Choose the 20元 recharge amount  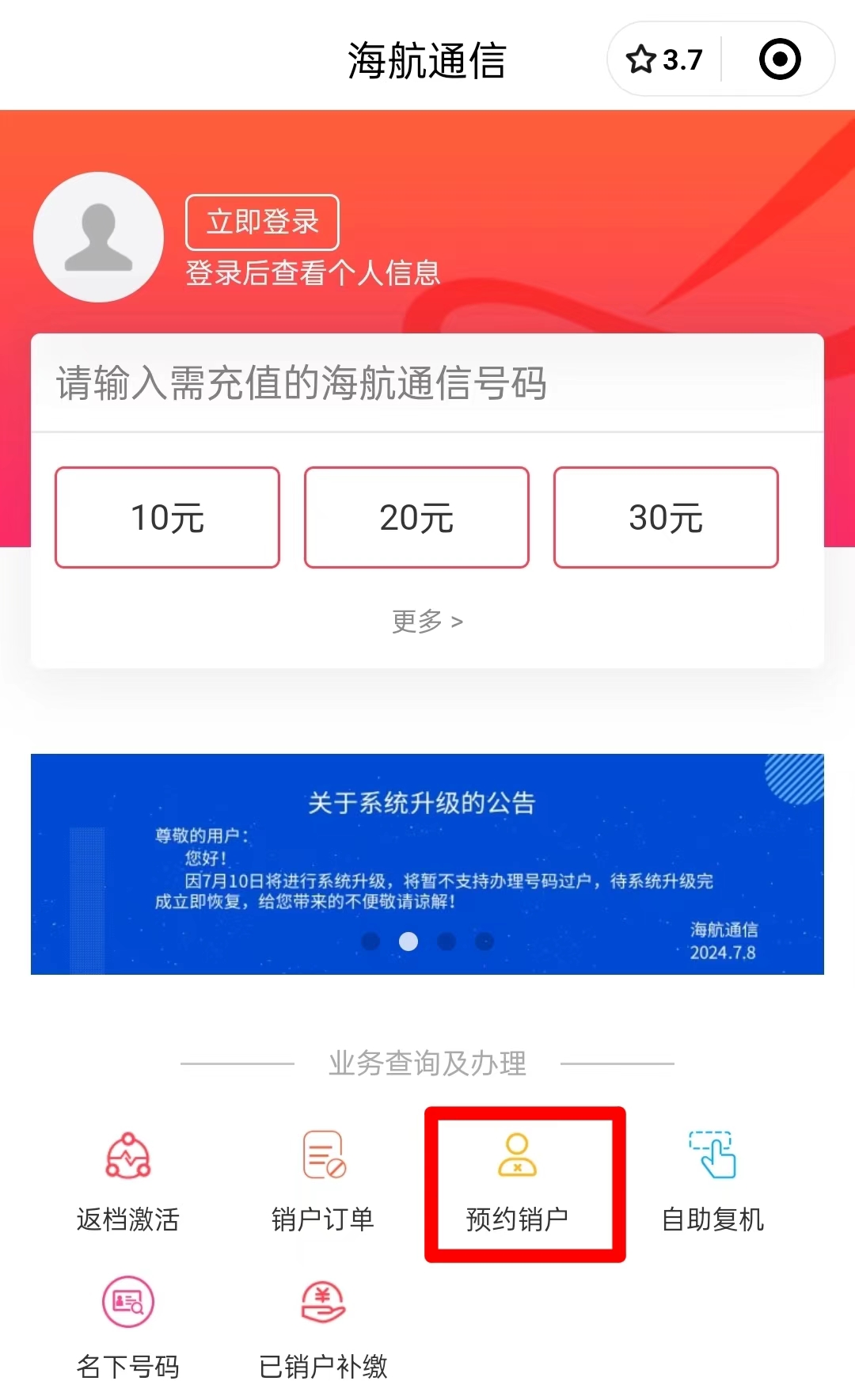(416, 517)
